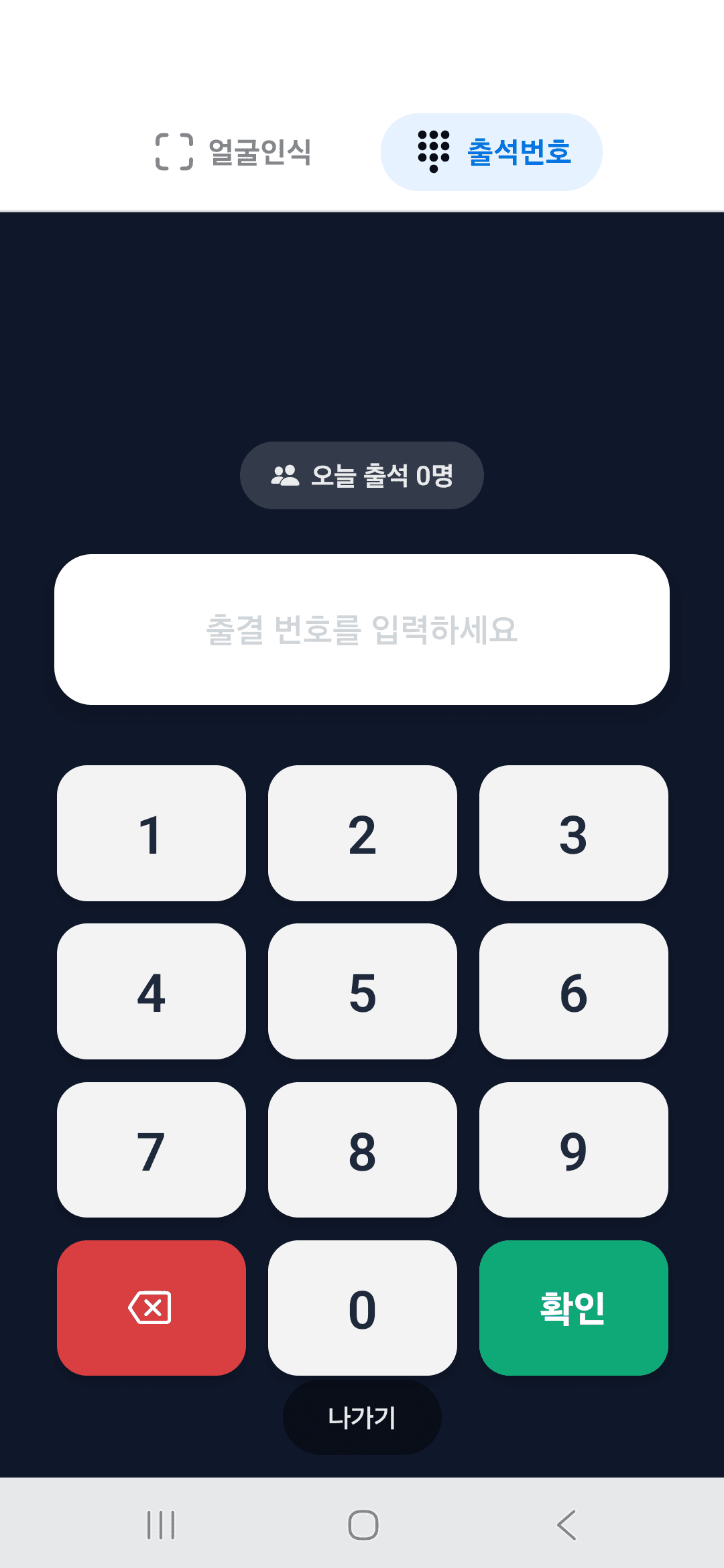Click the attendance number input field
The height and width of the screenshot is (1568, 724).
pyautogui.click(x=362, y=629)
